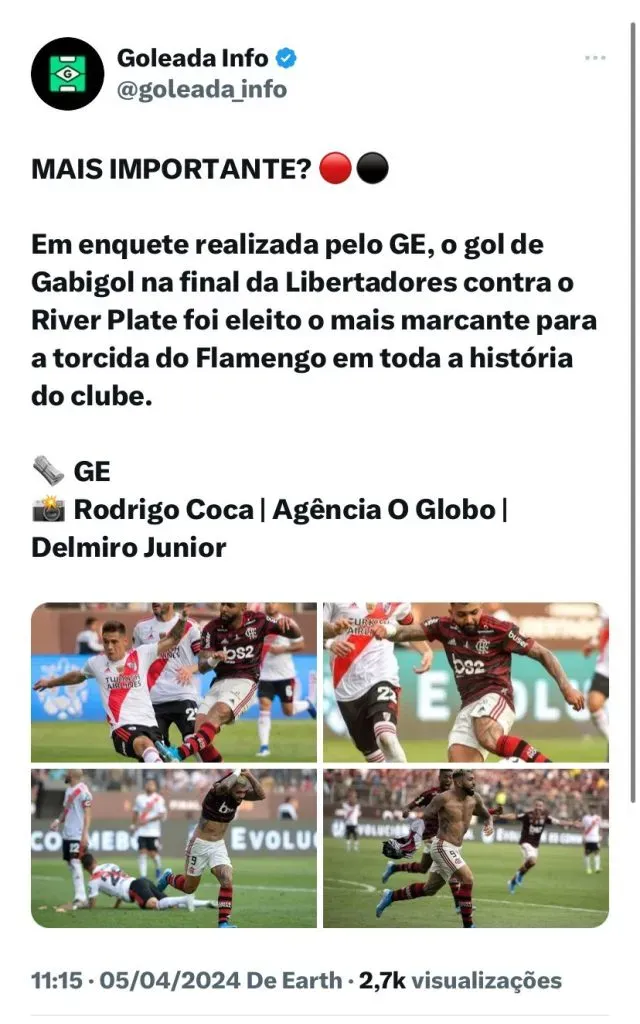Image resolution: width=640 pixels, height=1024 pixels.
Task: View fourth photo of shirtless celebration
Action: 465,847
